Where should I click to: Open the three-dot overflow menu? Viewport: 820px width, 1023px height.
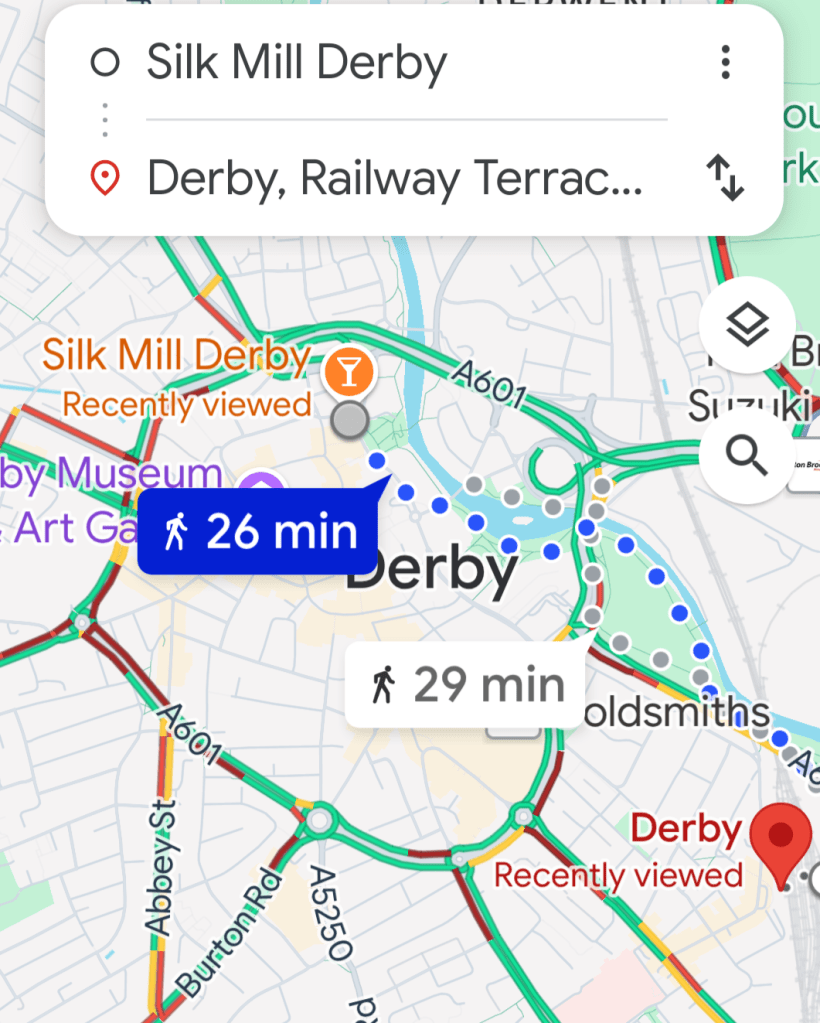725,63
